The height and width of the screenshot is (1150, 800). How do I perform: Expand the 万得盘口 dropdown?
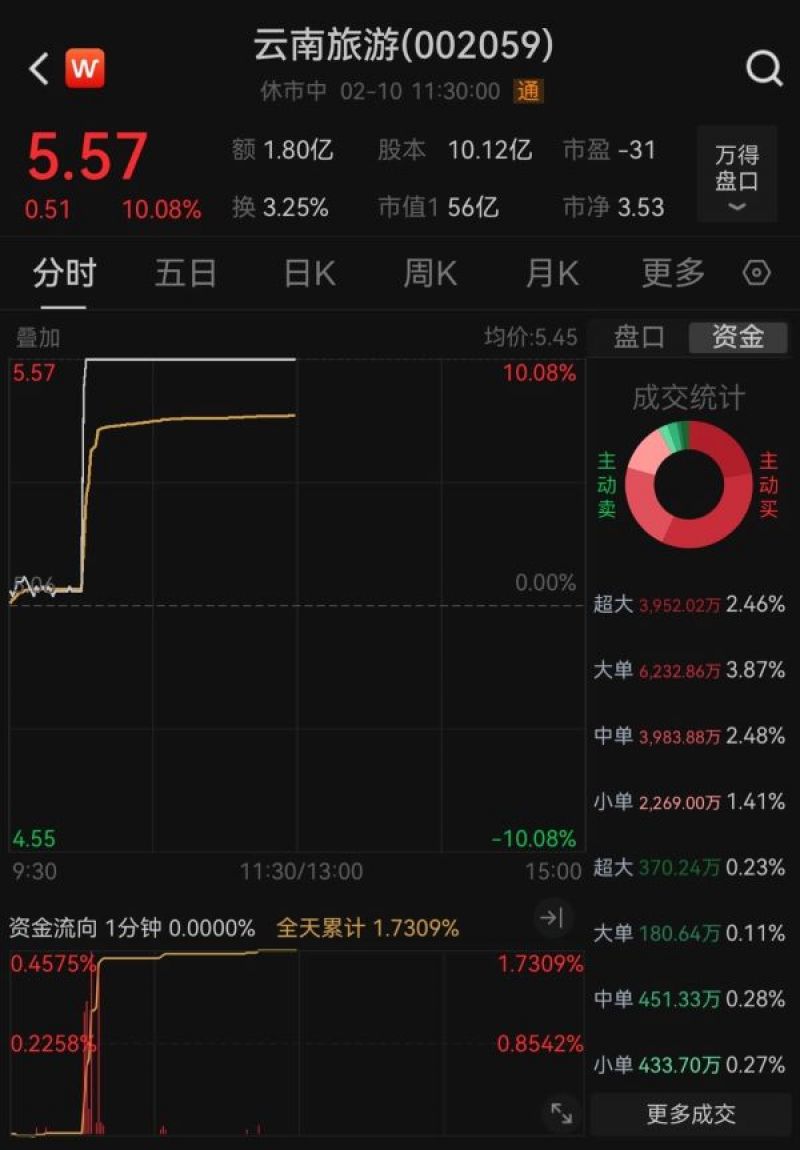tap(737, 174)
